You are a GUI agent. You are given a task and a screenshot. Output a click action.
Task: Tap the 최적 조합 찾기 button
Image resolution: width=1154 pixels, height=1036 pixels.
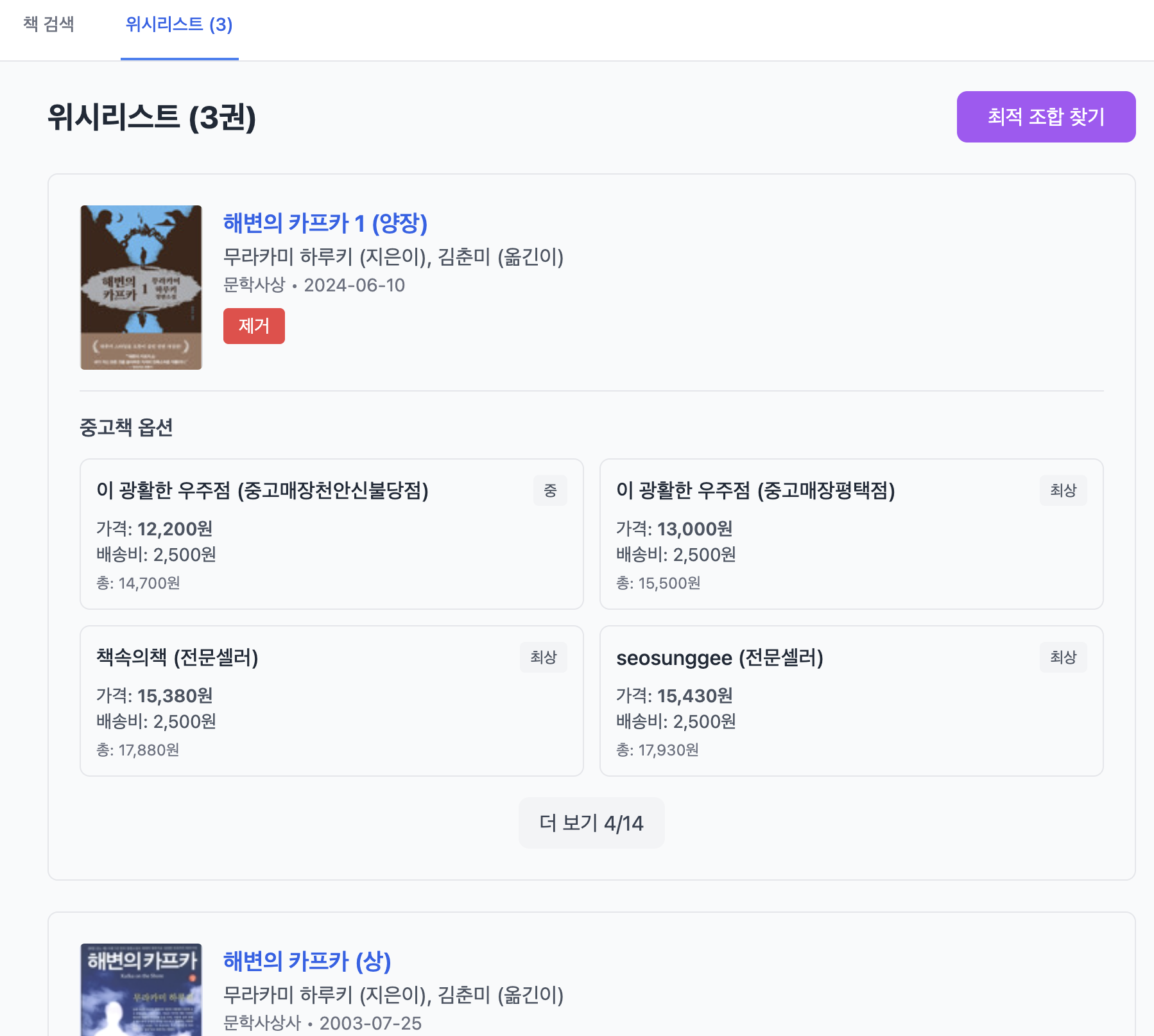tap(1046, 117)
